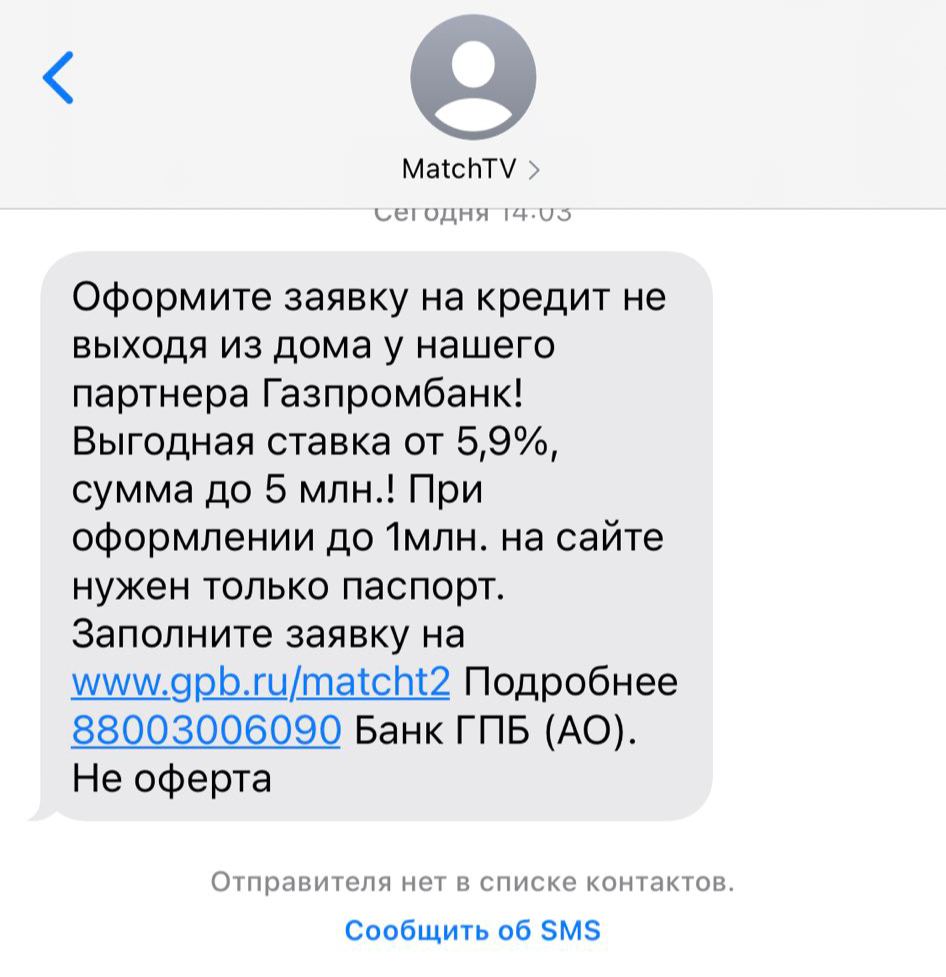Tap Сообщить об SMS to report the message
This screenshot has width=946, height=977.
pos(472,930)
